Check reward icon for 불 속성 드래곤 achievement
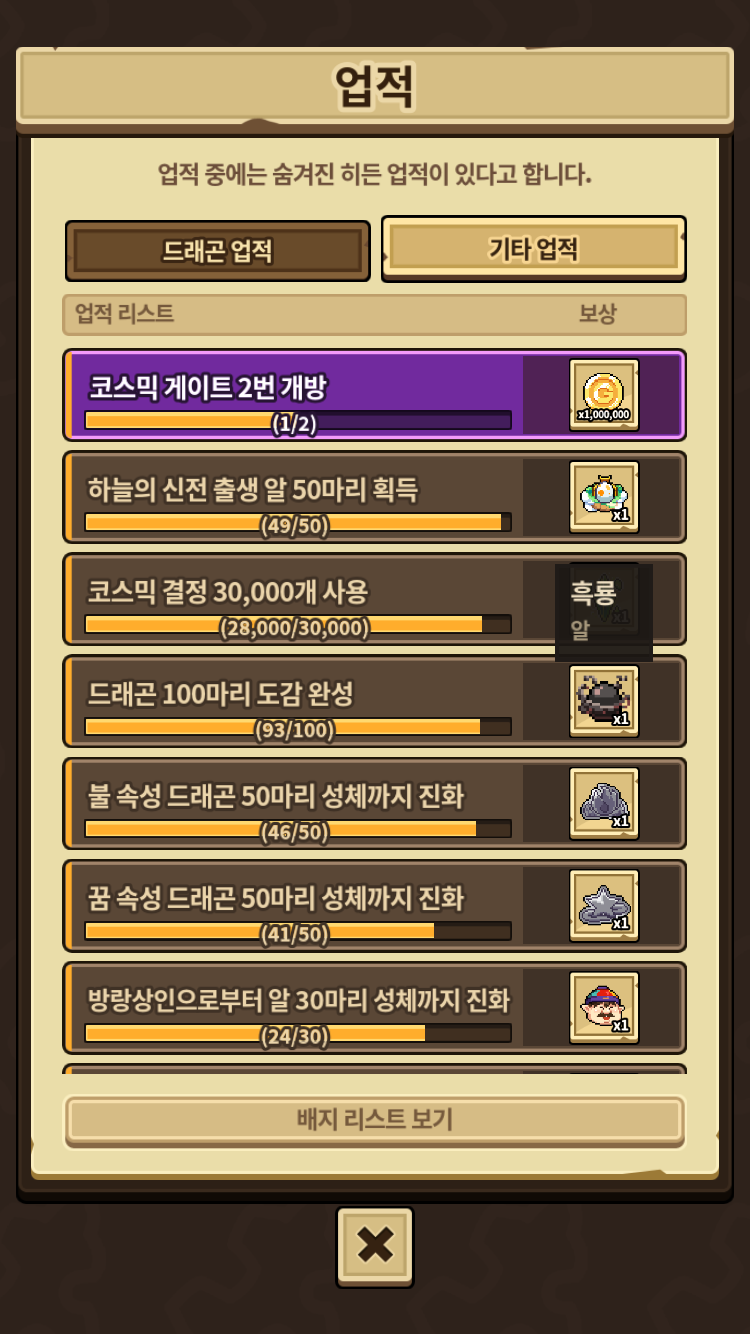750x1334 pixels. coord(604,803)
